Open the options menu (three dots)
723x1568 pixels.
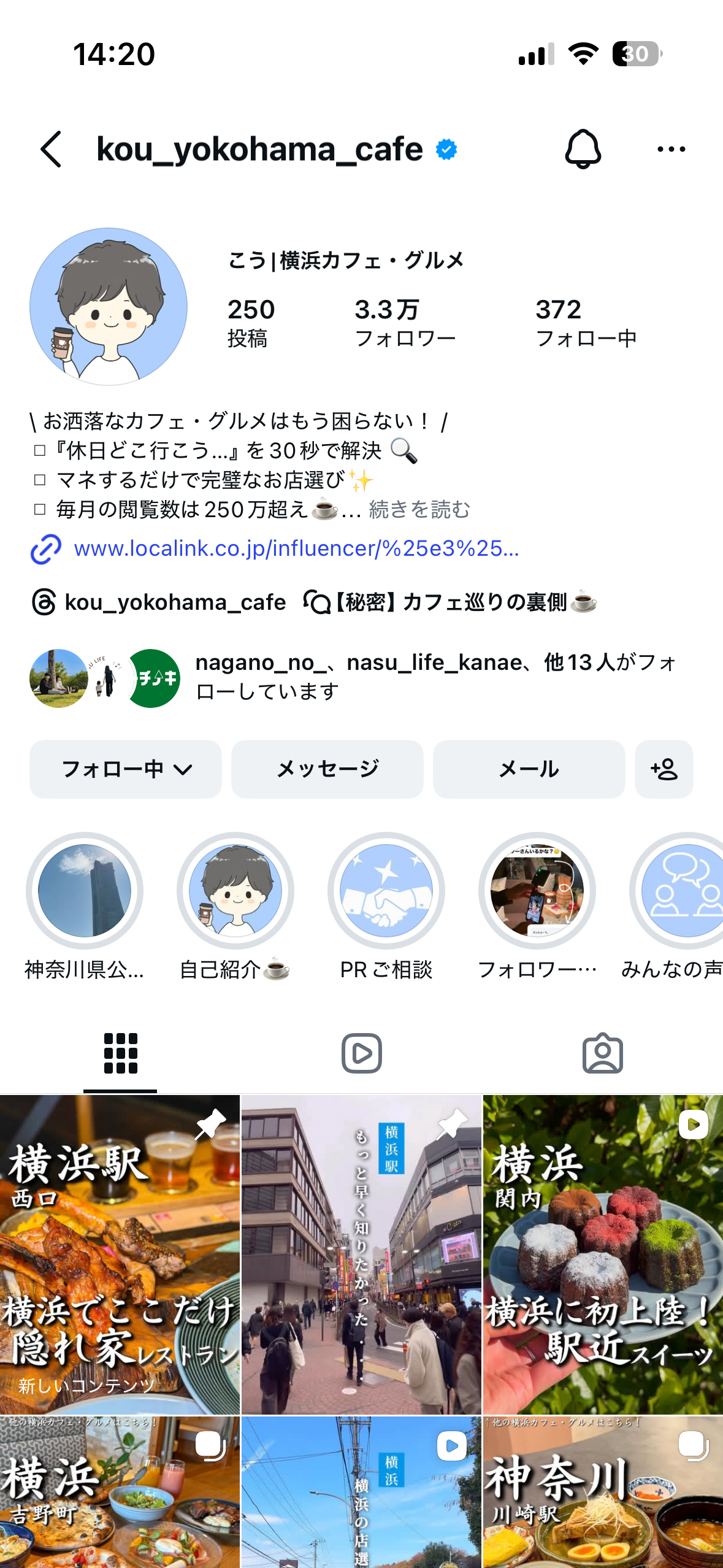pos(670,148)
